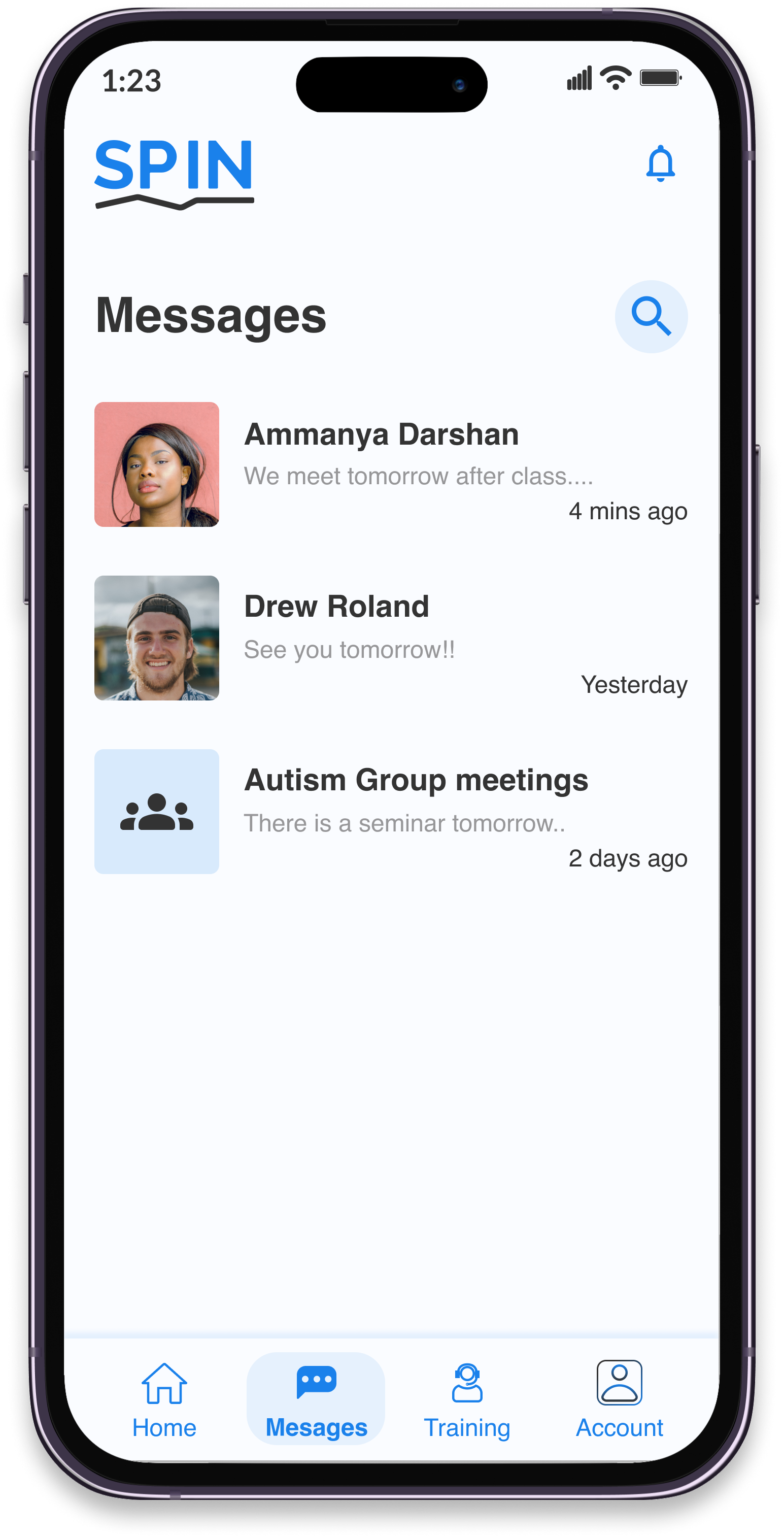
Task: Open the notifications bell
Action: tap(660, 163)
